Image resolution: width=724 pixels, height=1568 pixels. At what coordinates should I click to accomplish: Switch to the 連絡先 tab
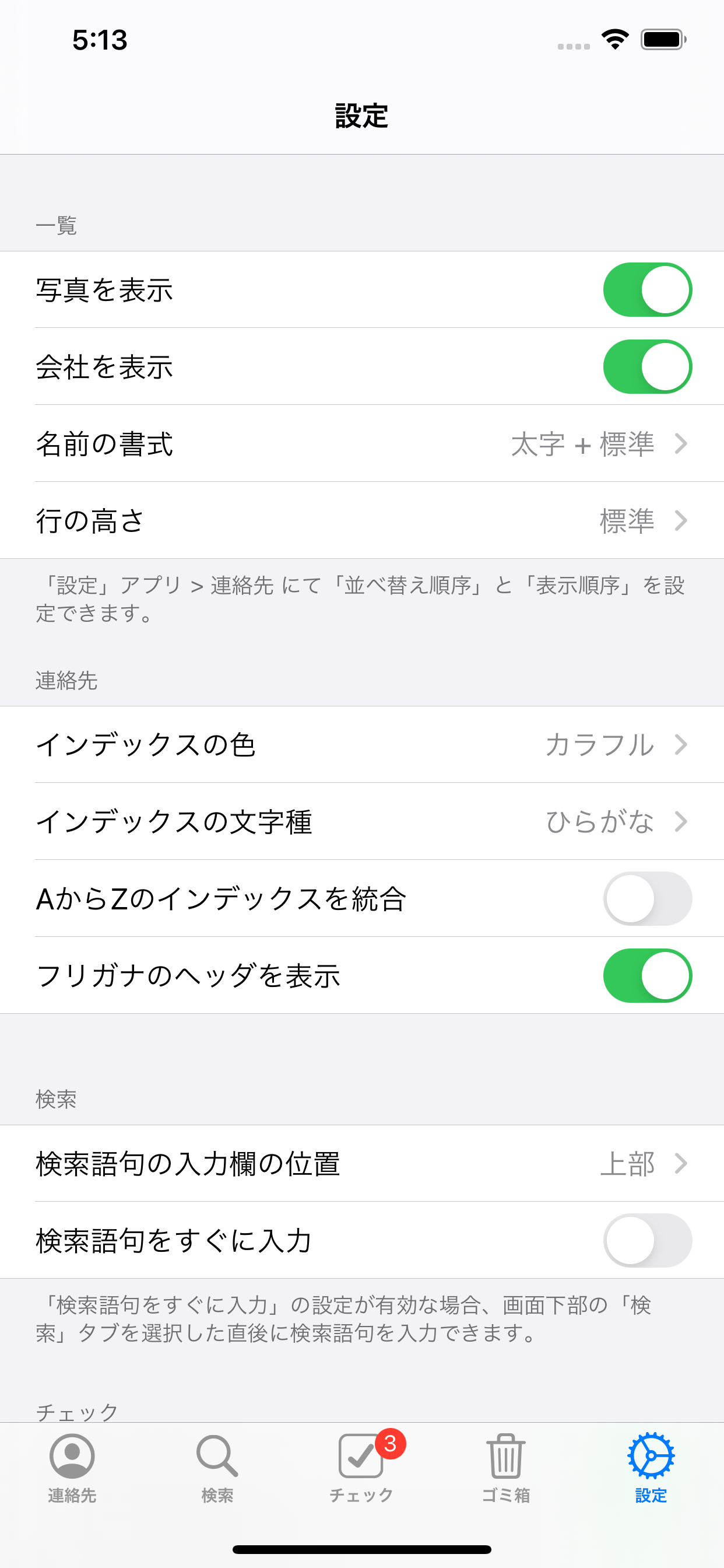click(x=72, y=1468)
